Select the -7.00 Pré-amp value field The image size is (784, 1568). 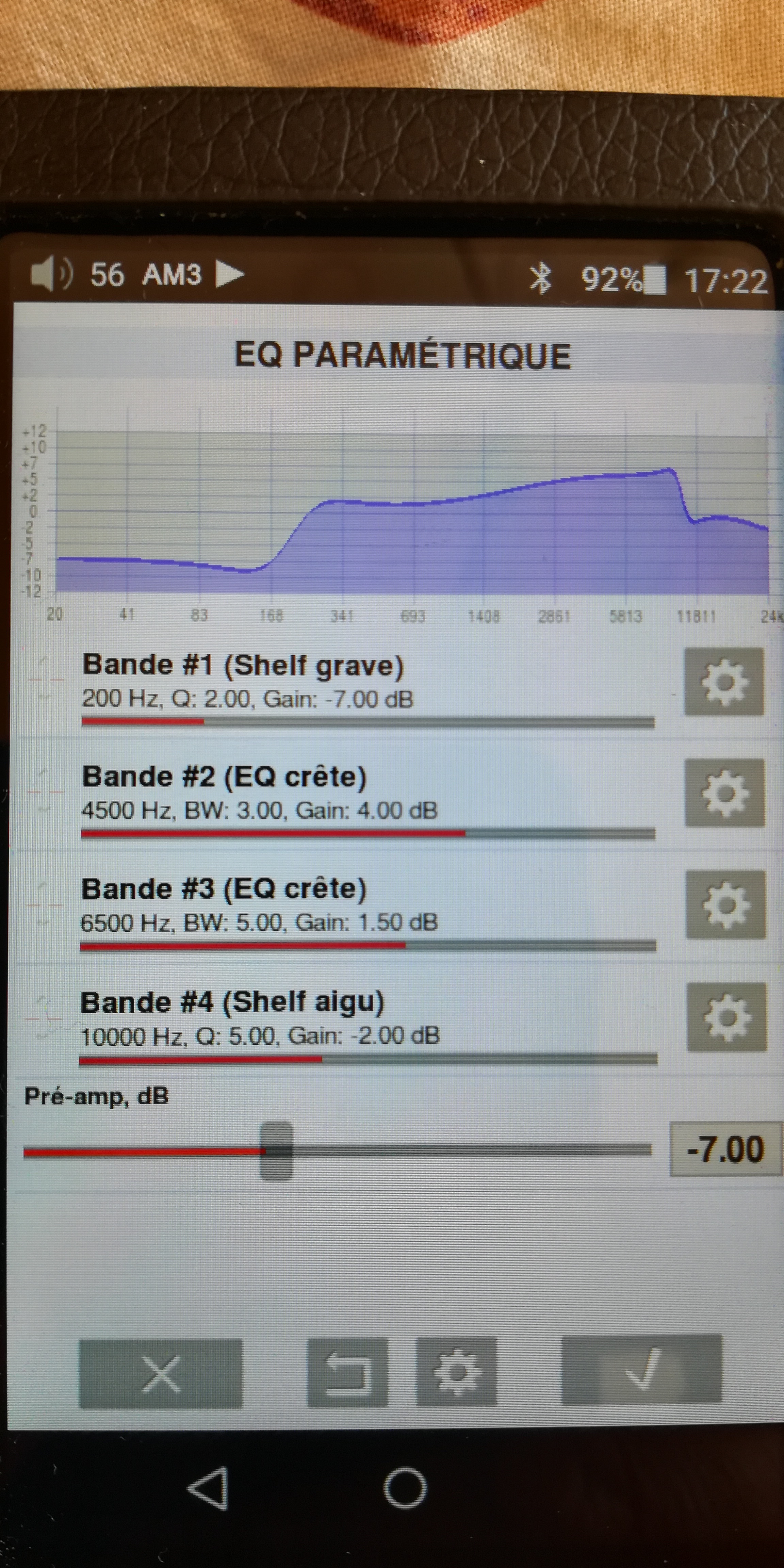[x=724, y=1150]
